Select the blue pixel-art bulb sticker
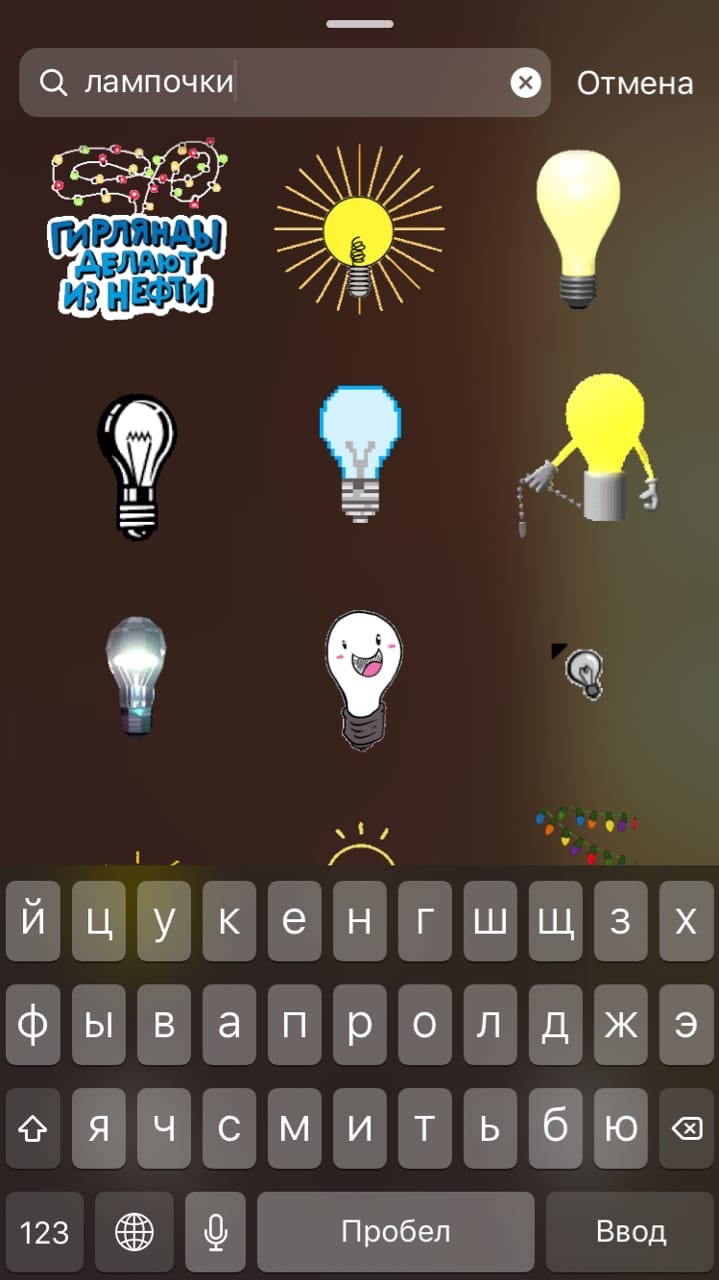 [x=359, y=454]
